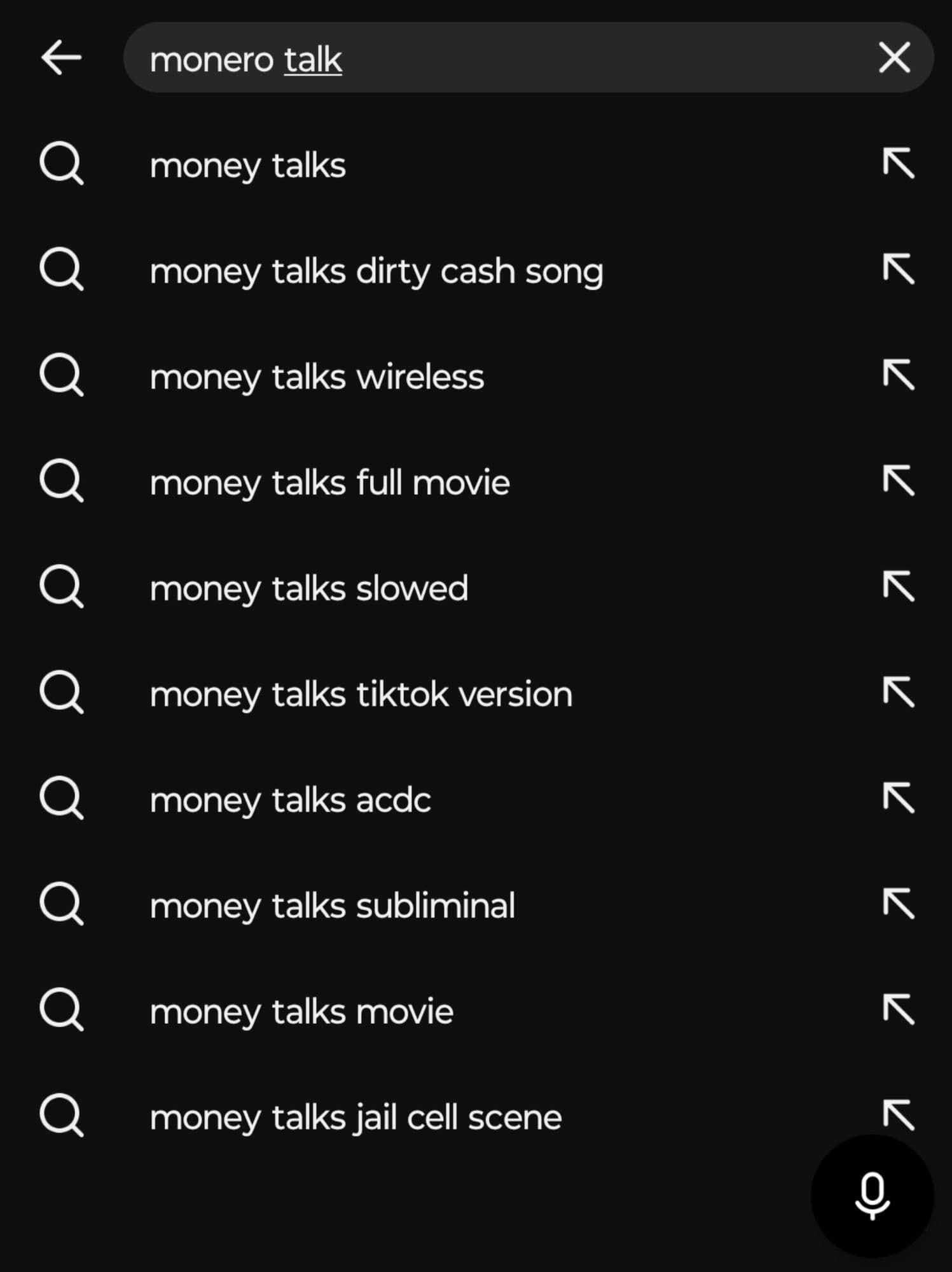This screenshot has height=1272, width=952.
Task: Click the fill-in arrow beside 'money talks full movie'
Action: coord(898,481)
